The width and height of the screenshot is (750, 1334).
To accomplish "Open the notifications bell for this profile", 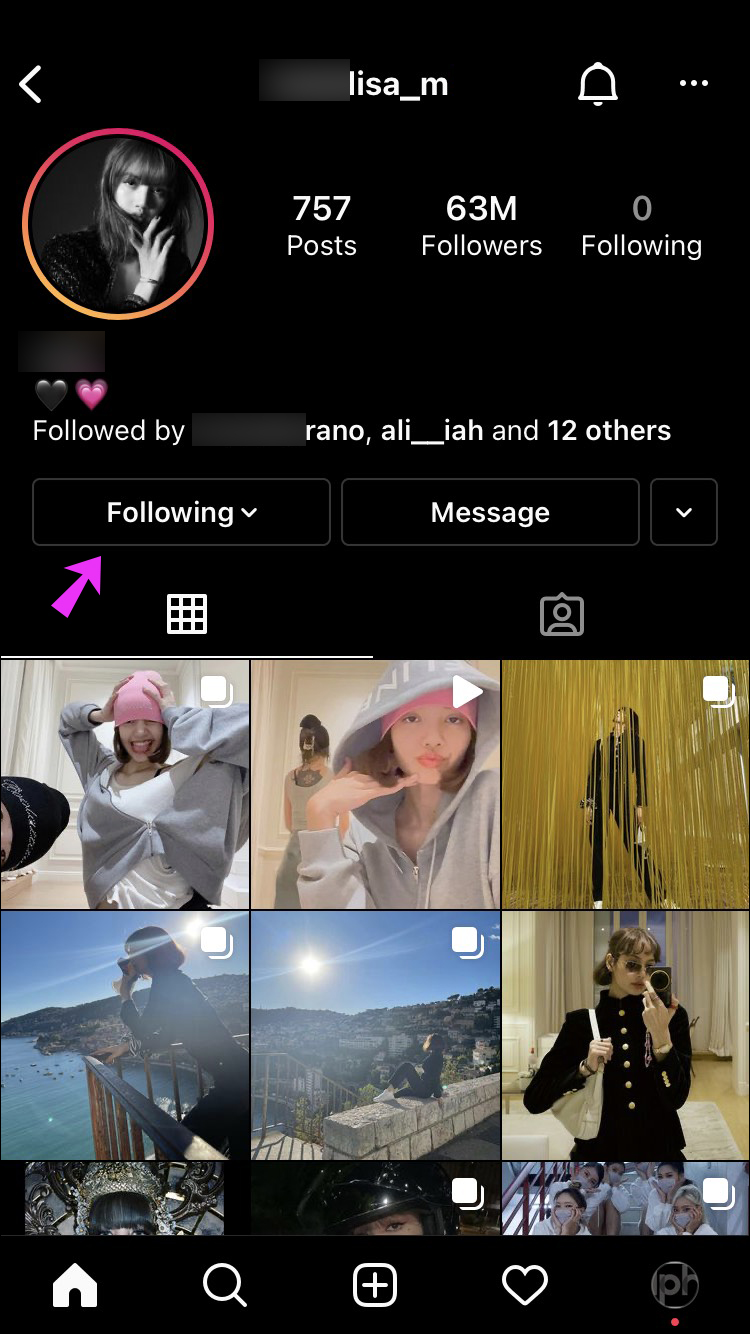I will tap(598, 85).
